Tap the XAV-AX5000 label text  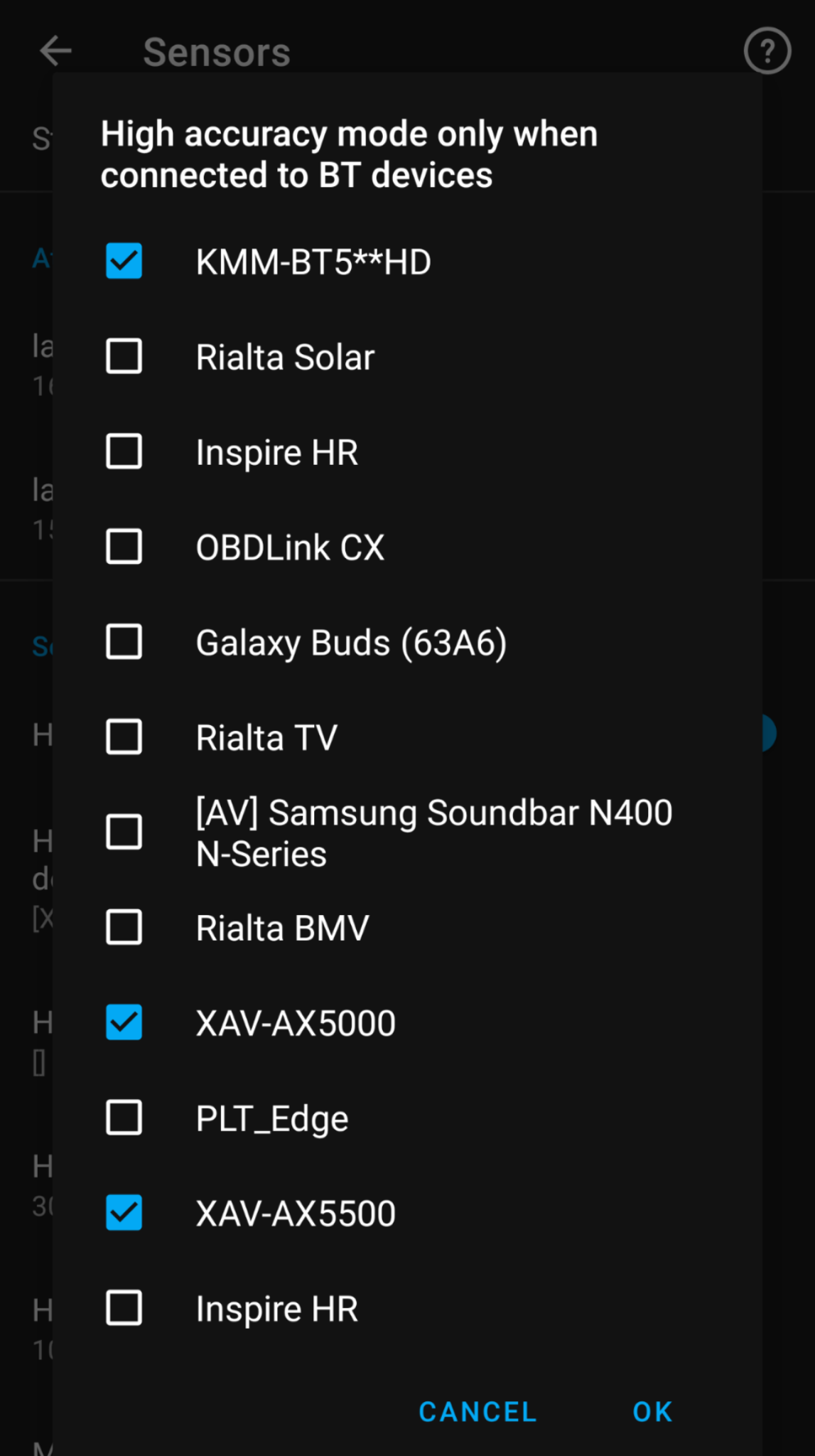[295, 1023]
